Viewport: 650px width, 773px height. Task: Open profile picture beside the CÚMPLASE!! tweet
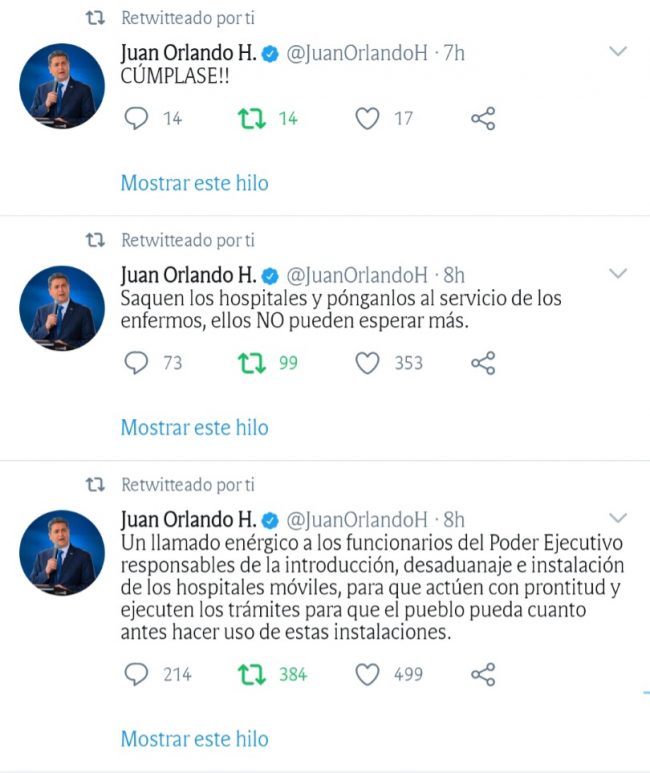click(x=62, y=86)
